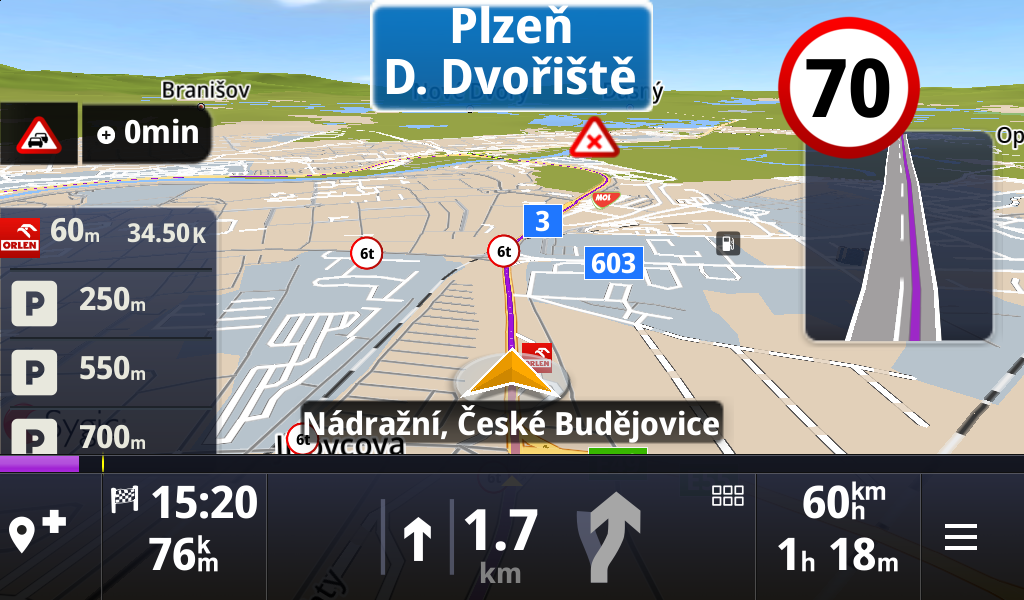The image size is (1024, 600).
Task: Select the Orlen gas station 60m row
Action: tap(107, 234)
